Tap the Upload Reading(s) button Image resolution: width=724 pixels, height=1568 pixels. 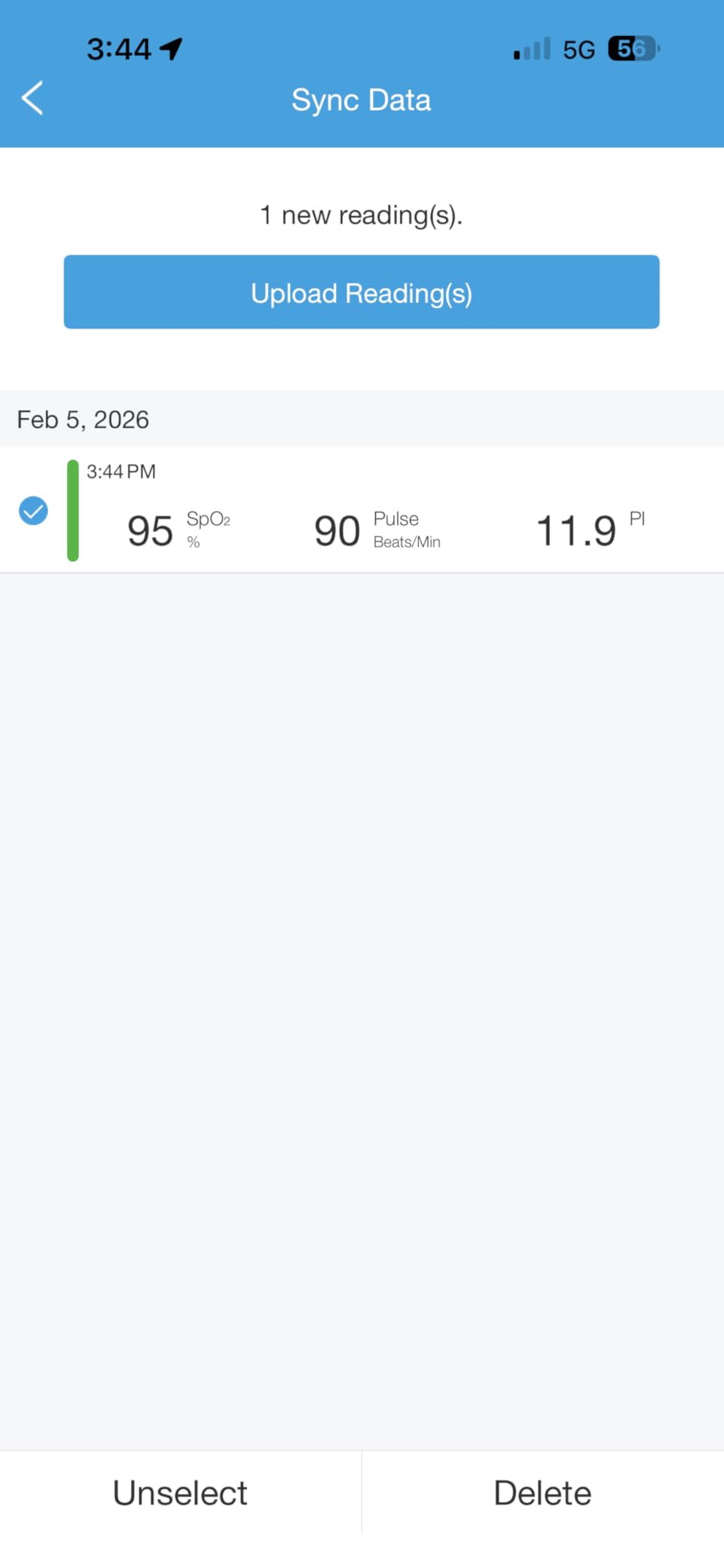click(362, 292)
